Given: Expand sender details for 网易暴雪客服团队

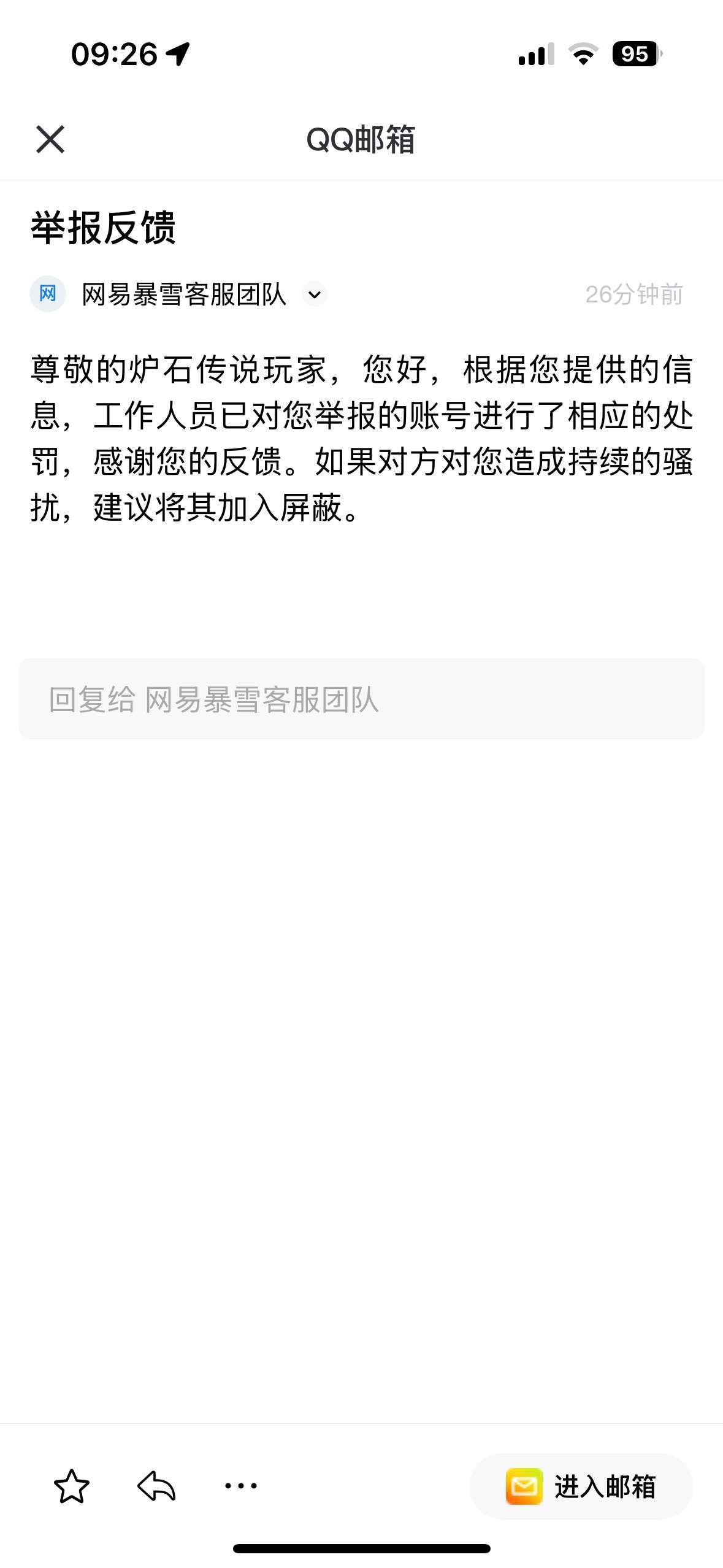Looking at the screenshot, I should [x=315, y=294].
